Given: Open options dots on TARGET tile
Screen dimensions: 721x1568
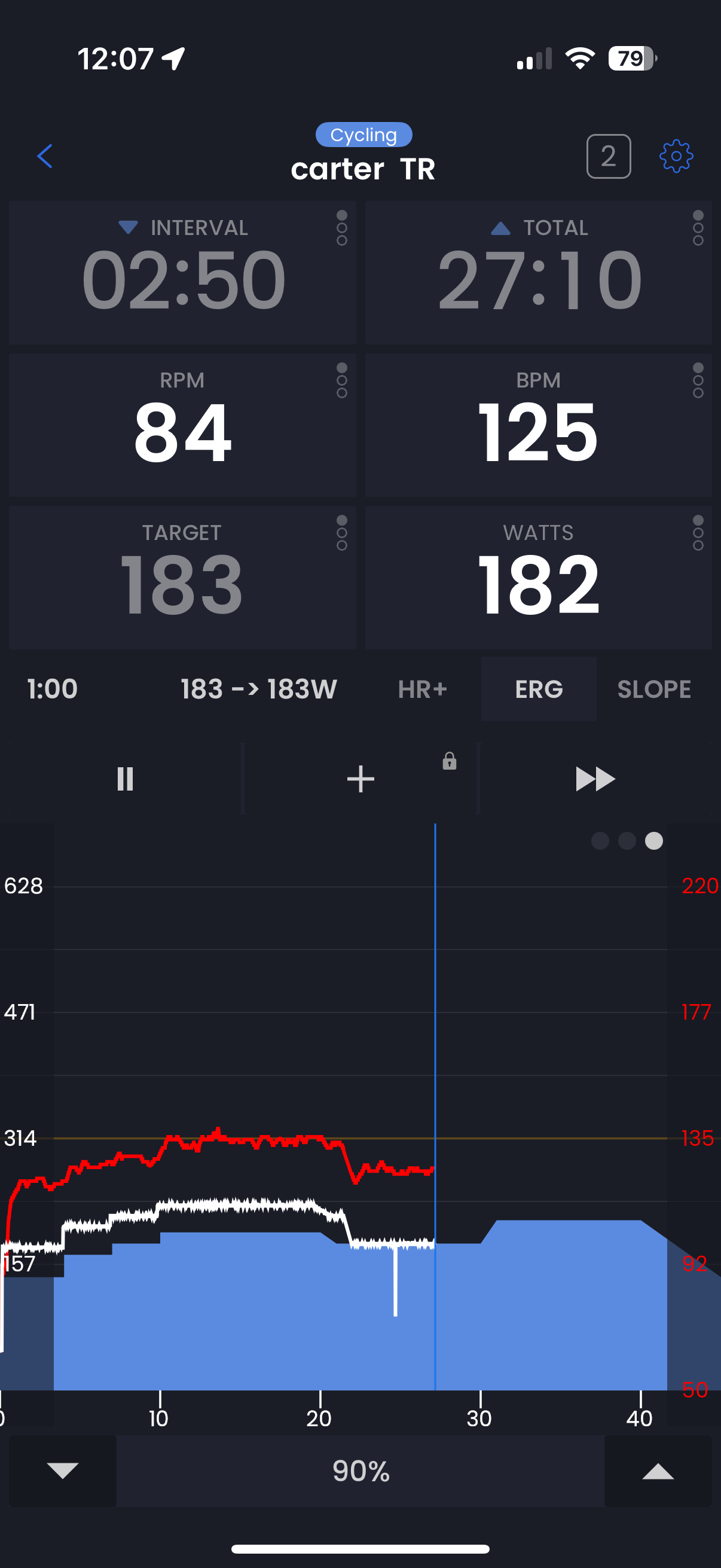Looking at the screenshot, I should coord(342,533).
